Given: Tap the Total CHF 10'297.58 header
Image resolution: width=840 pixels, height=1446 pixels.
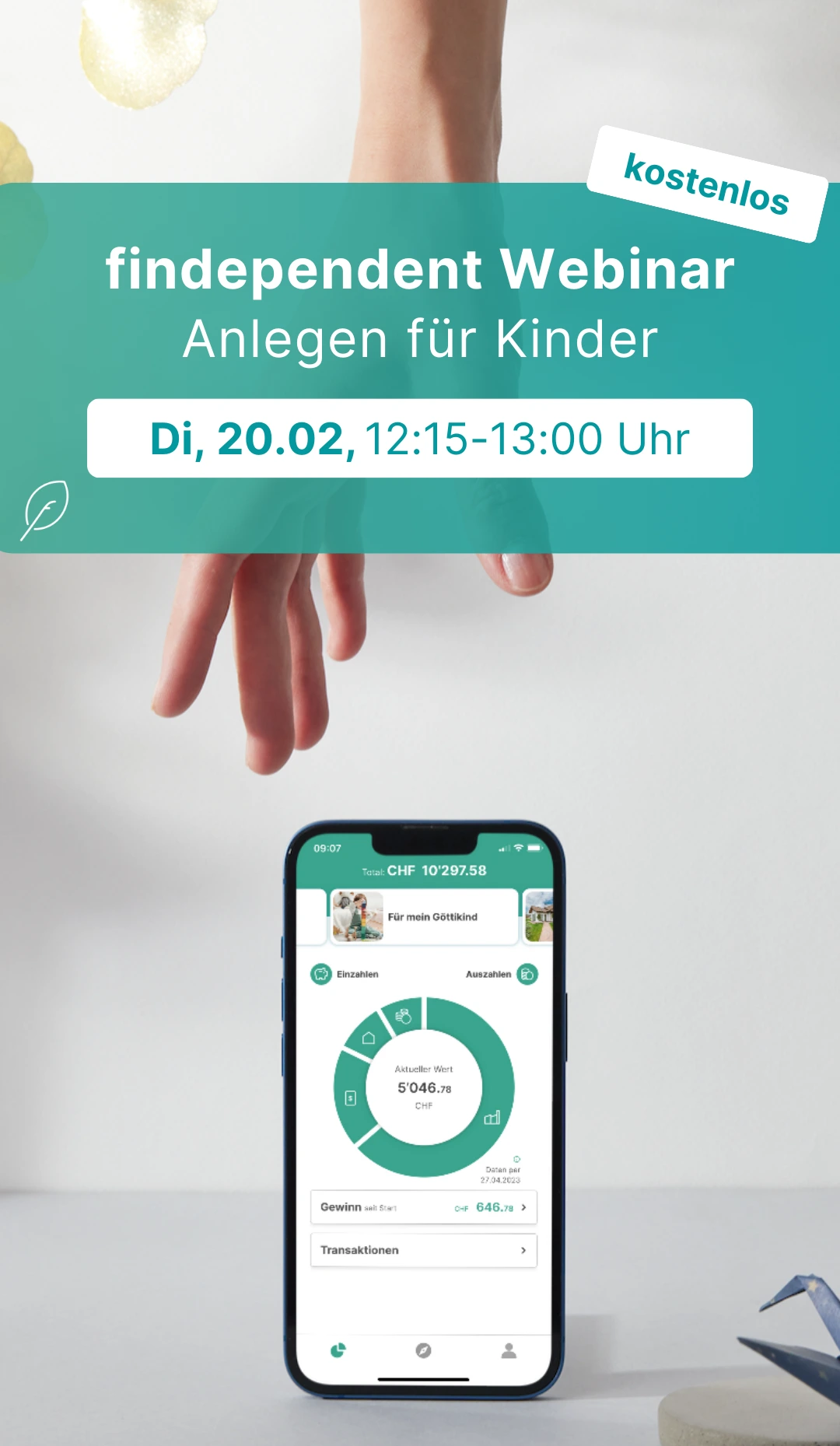Looking at the screenshot, I should (425, 870).
